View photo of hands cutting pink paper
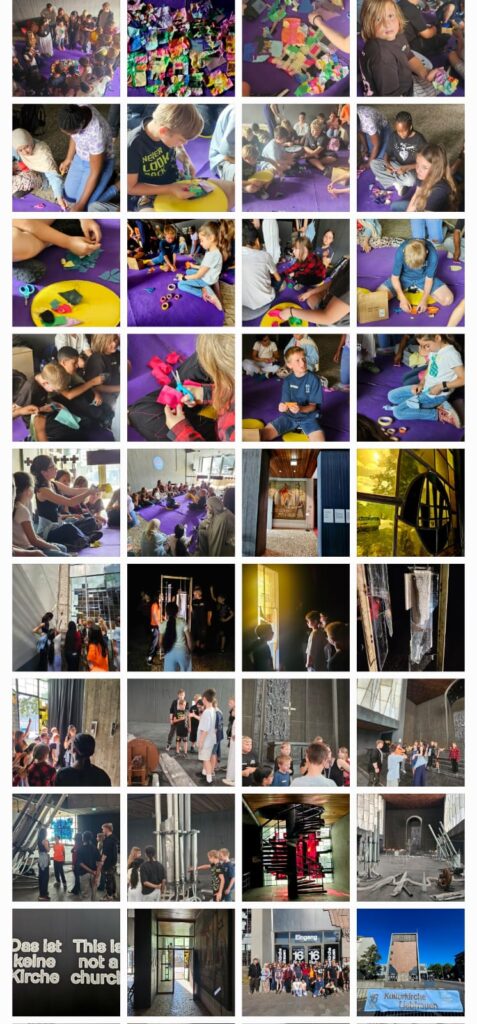The width and height of the screenshot is (477, 1024). 181,387
